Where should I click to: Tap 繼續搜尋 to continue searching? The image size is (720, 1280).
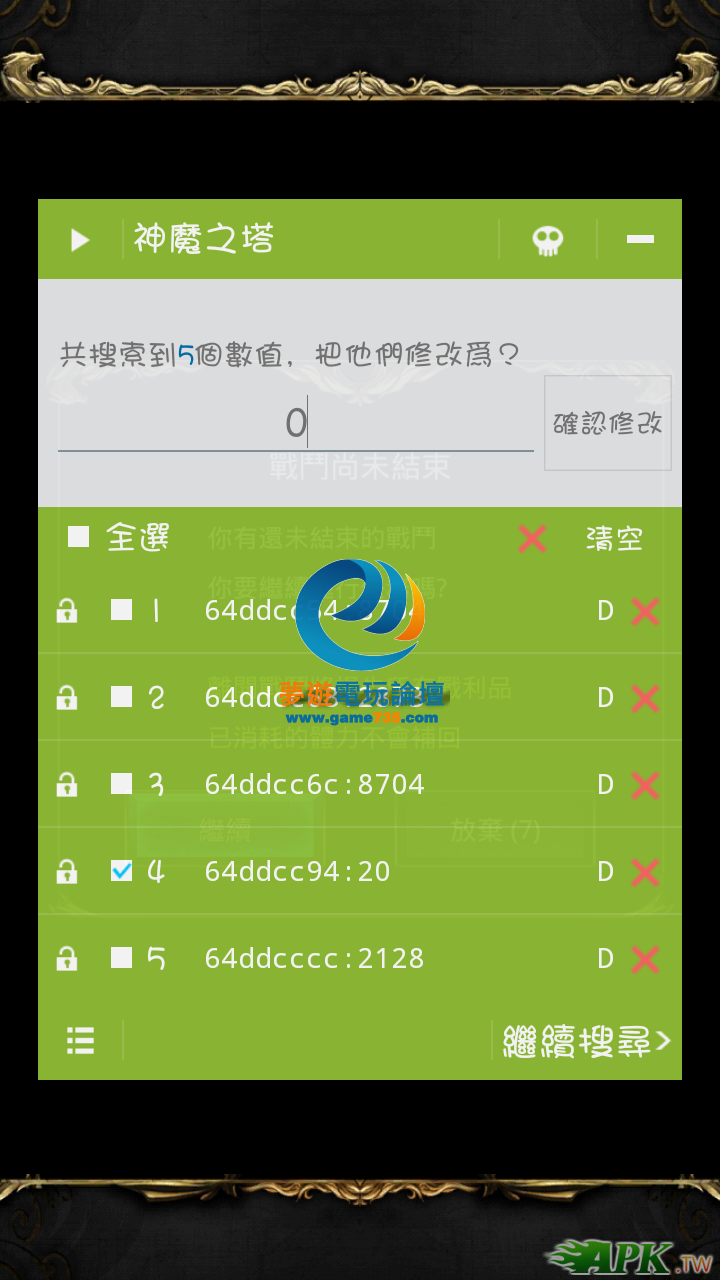coord(586,1041)
